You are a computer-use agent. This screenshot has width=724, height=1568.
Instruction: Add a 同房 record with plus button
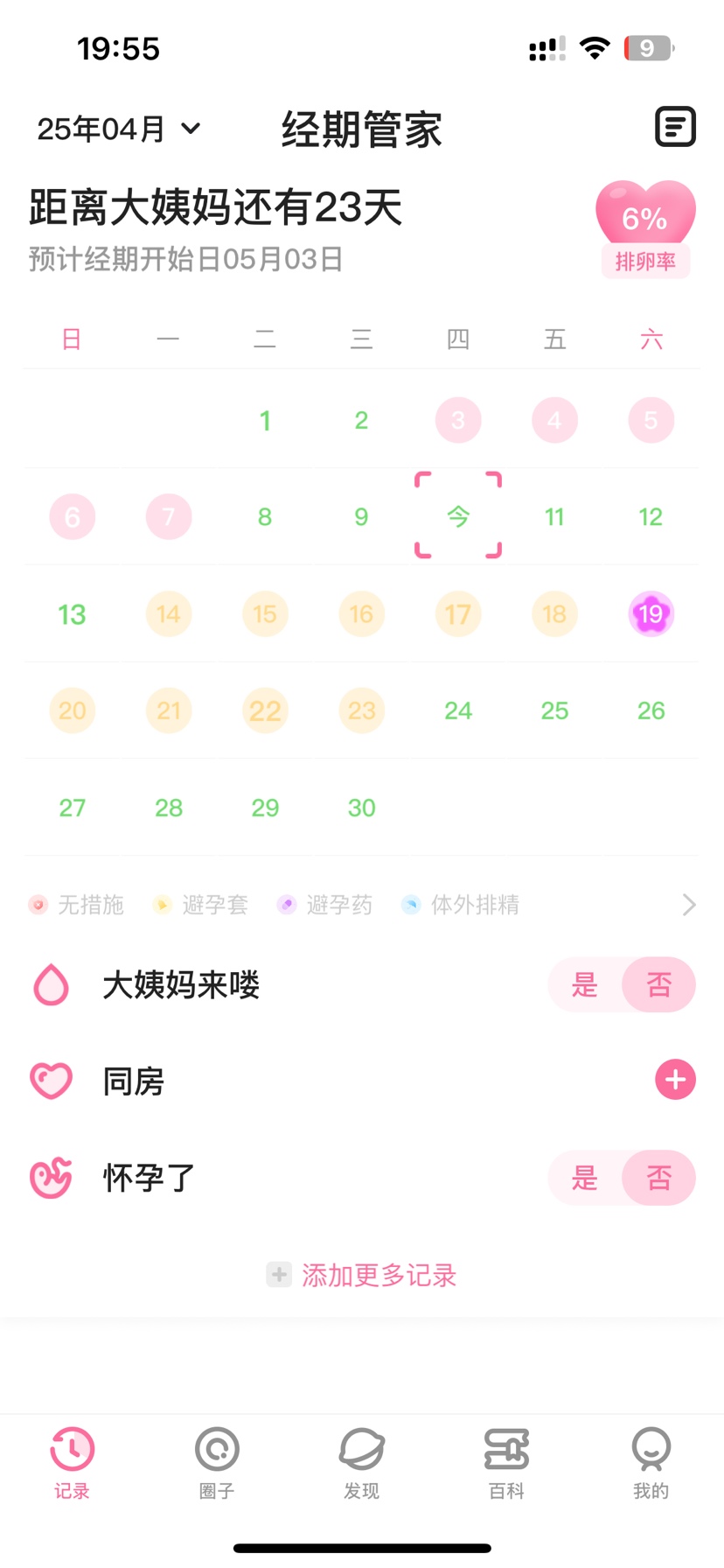[x=675, y=1081]
